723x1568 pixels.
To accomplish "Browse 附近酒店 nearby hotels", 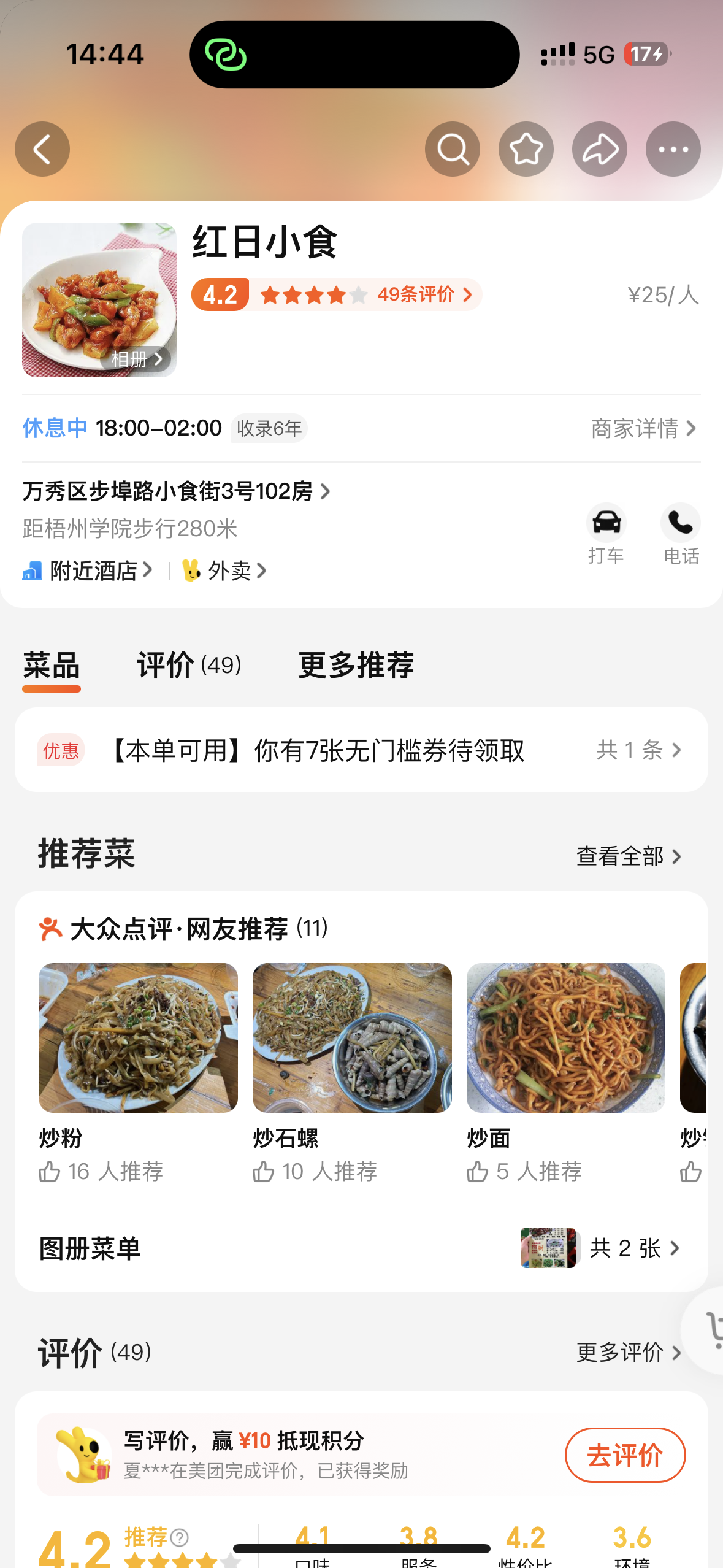I will [x=88, y=571].
